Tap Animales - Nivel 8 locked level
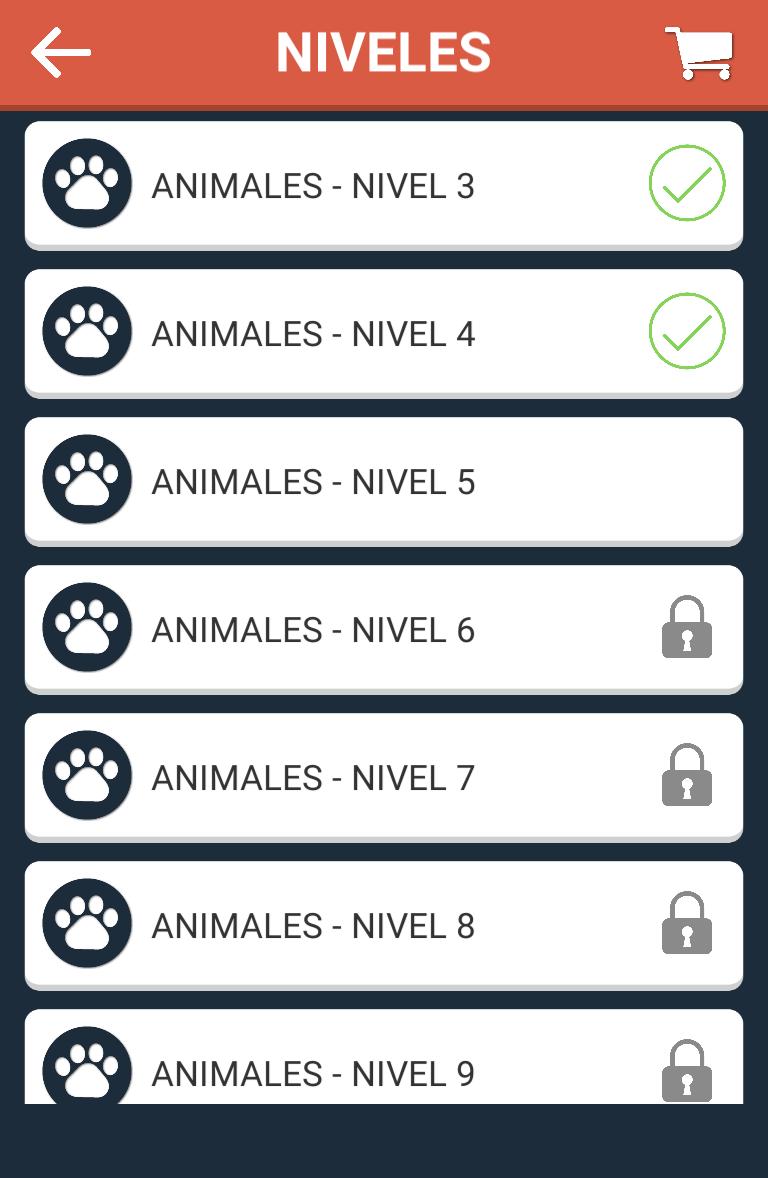This screenshot has height=1178, width=768. 383,925
